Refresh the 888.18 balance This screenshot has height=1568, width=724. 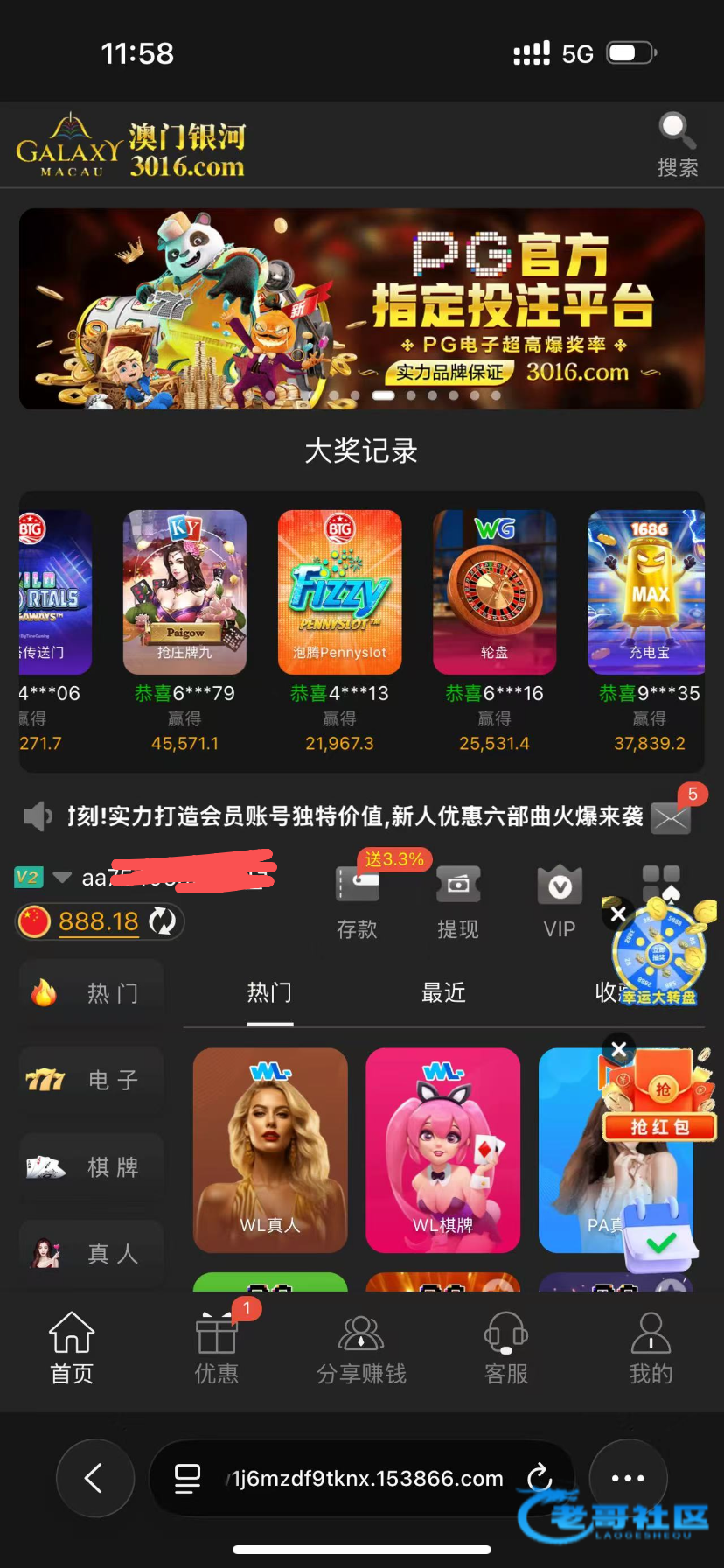coord(163,921)
